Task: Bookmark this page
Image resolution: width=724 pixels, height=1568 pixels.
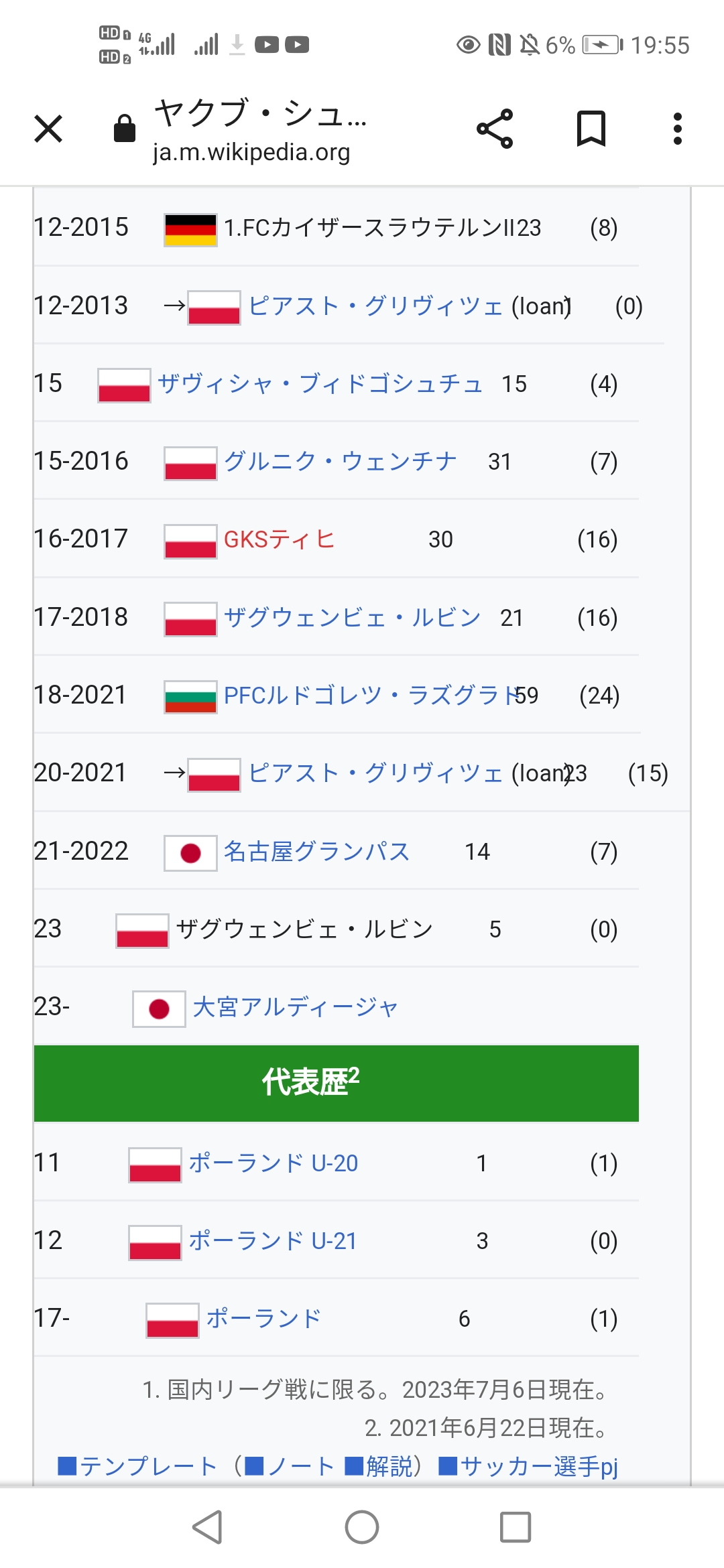Action: tap(591, 129)
